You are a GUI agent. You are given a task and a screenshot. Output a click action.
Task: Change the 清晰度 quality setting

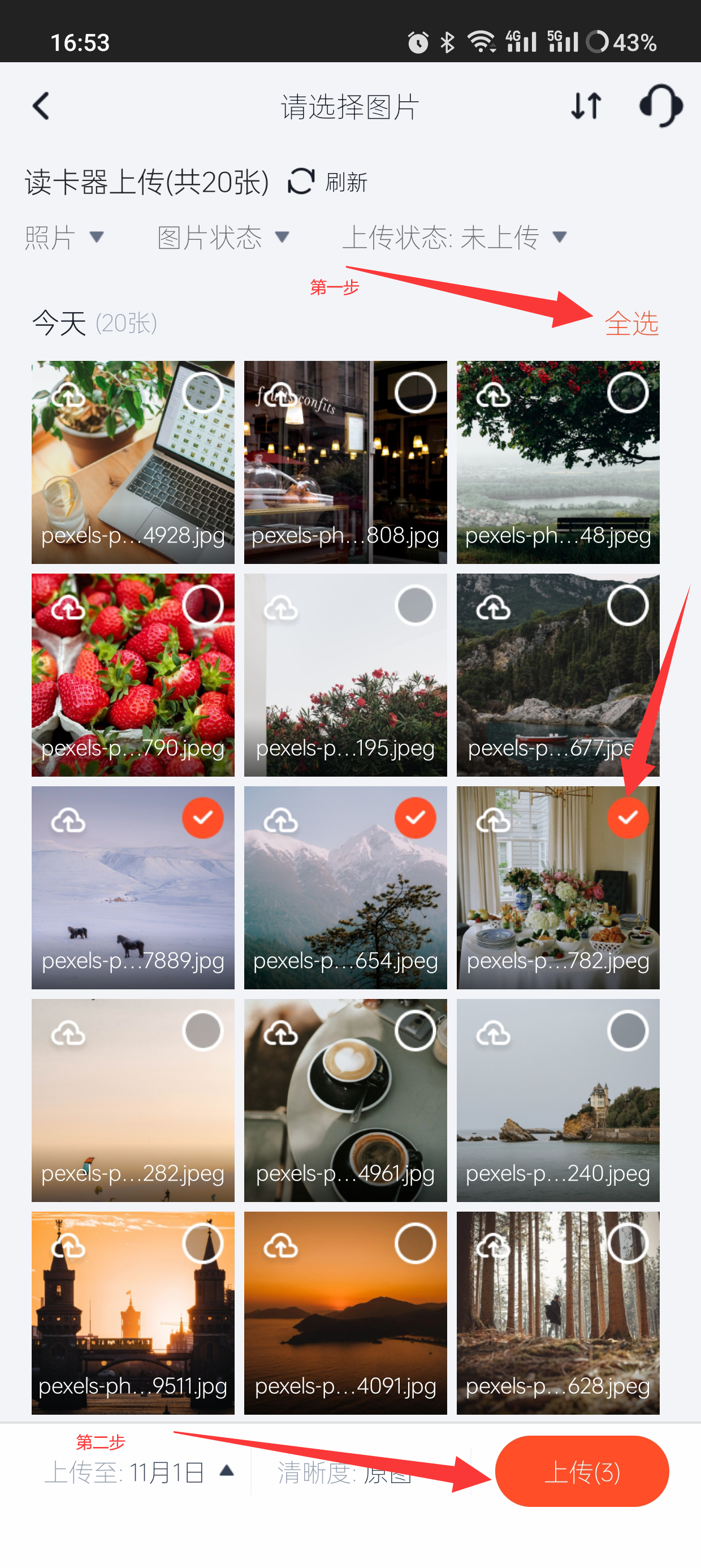click(344, 1472)
